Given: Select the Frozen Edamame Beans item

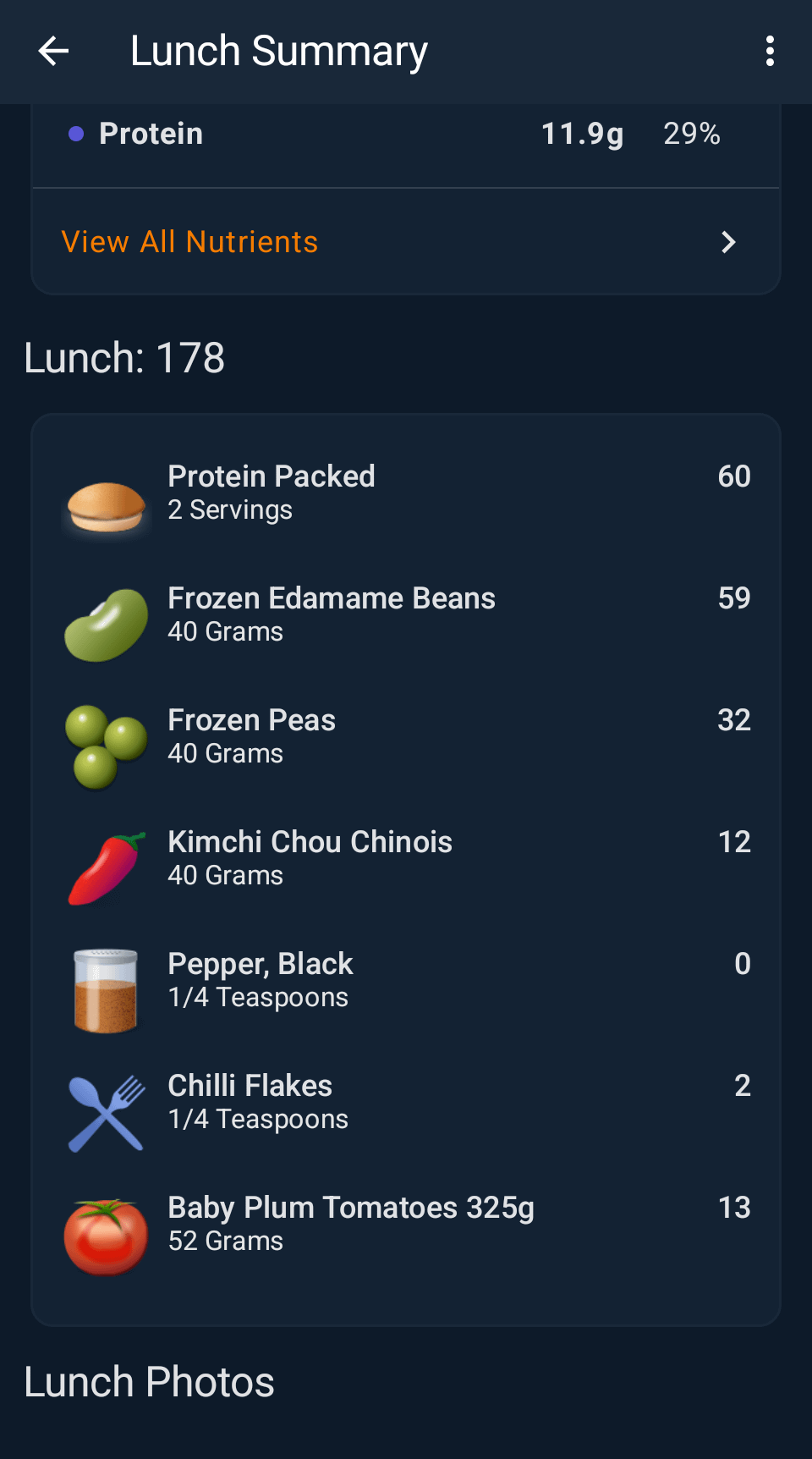Looking at the screenshot, I should (x=404, y=615).
